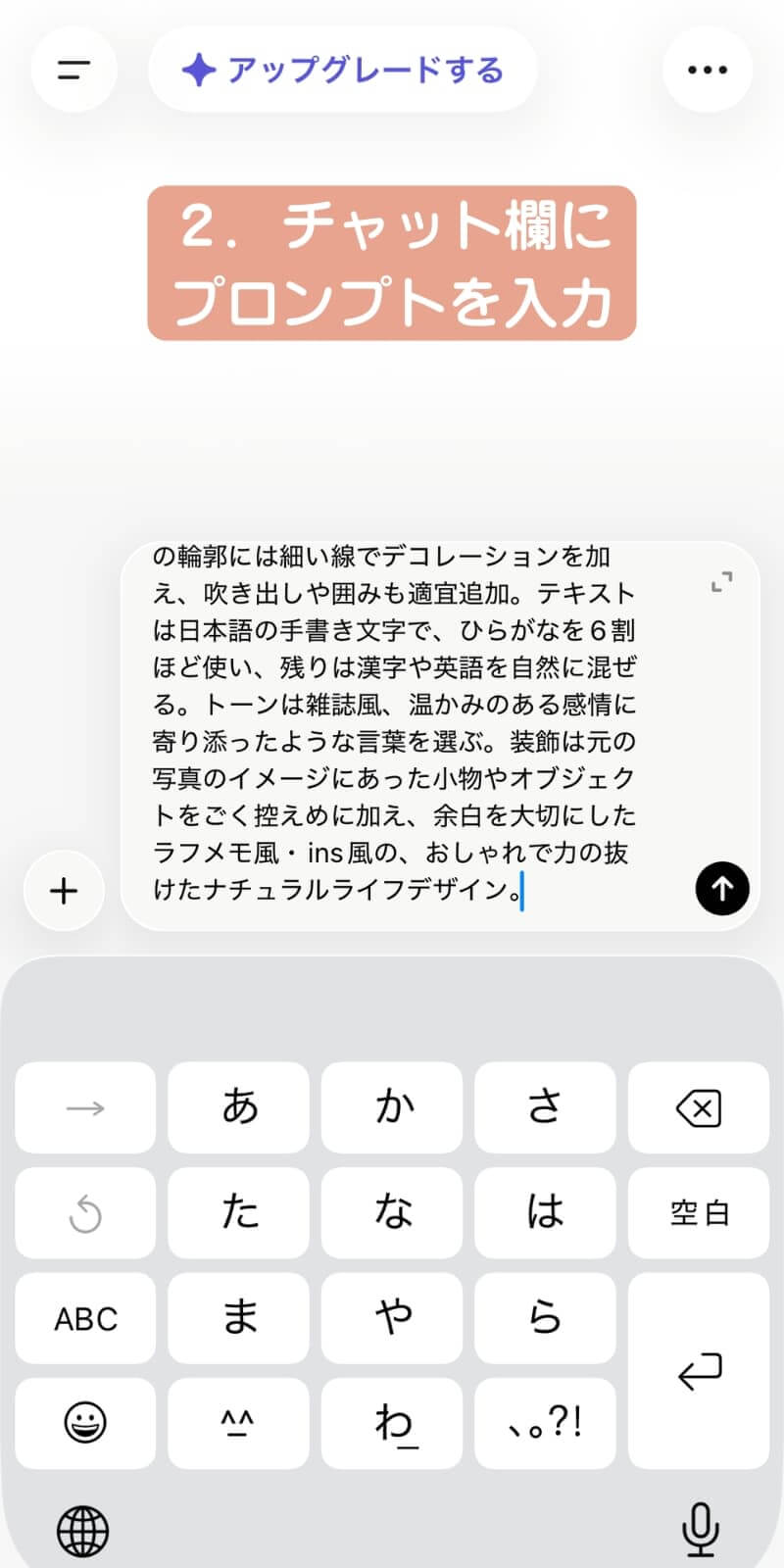Tap the undo arrow key on keyboard
The height and width of the screenshot is (1568, 784).
[x=85, y=1213]
